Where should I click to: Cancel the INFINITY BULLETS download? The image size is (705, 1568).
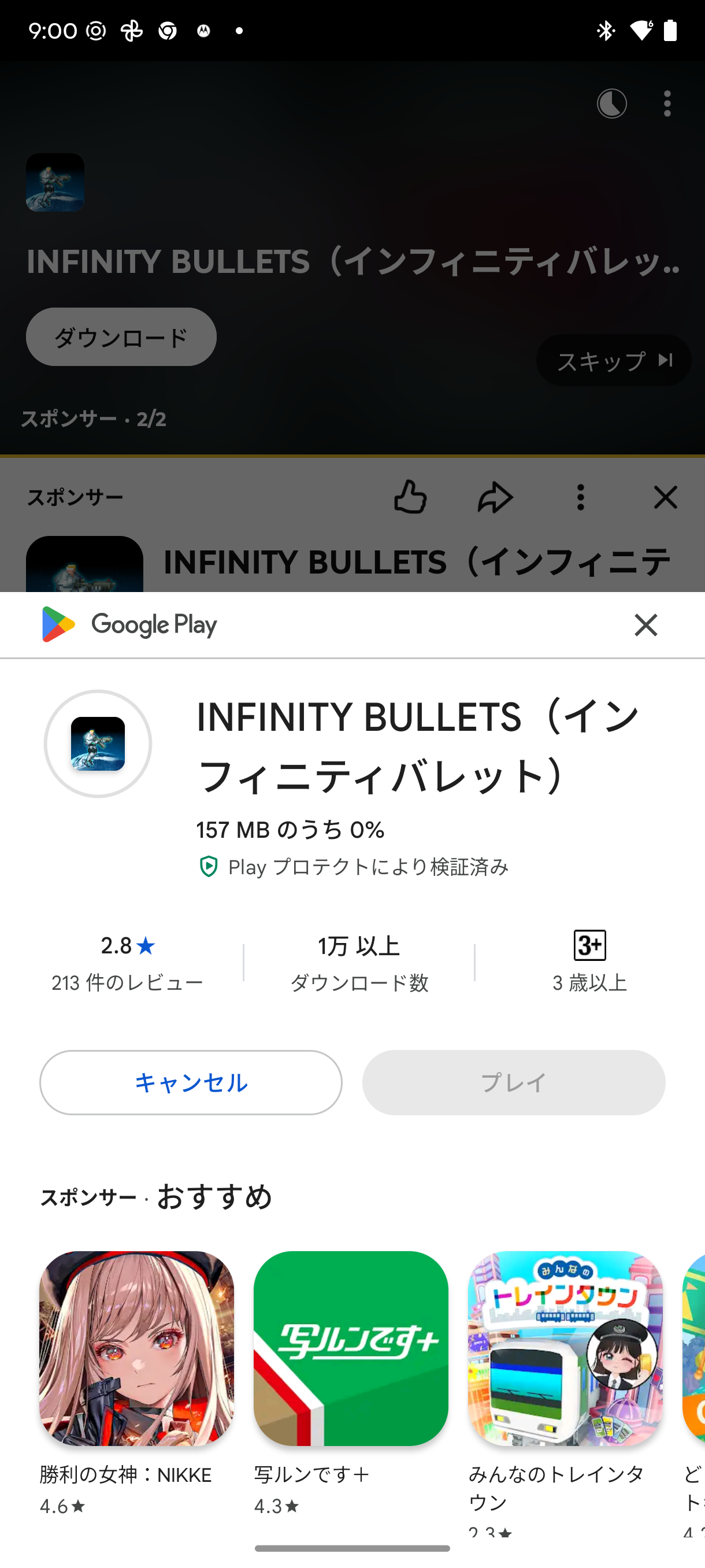pos(190,1082)
